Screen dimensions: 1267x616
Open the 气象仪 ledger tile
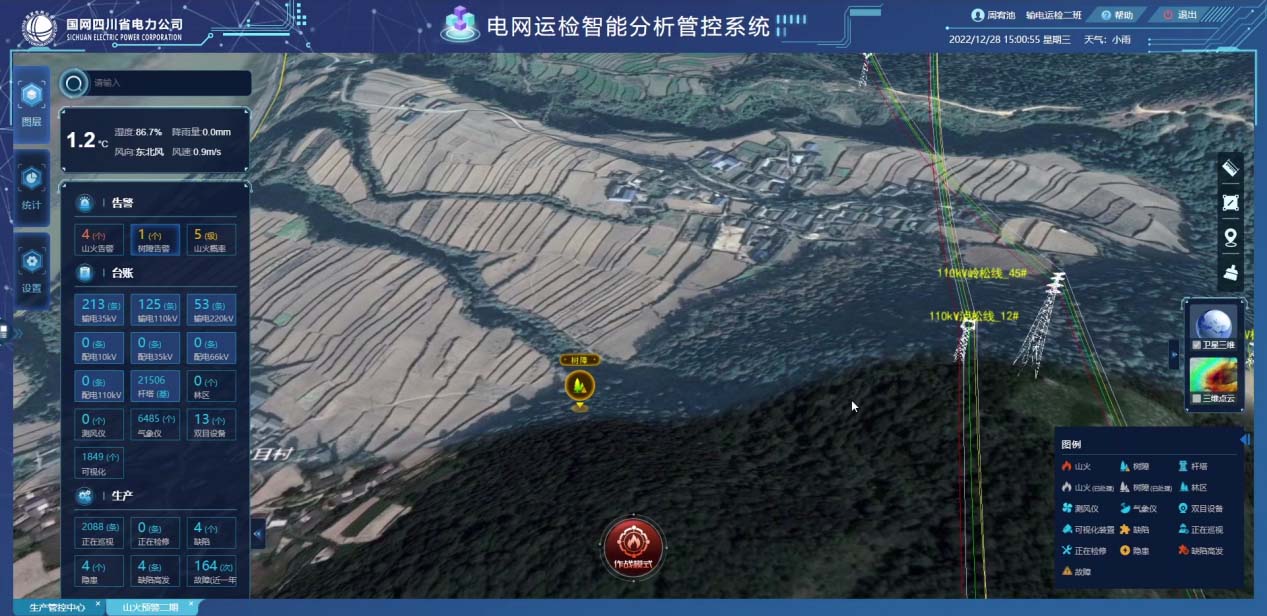[155, 424]
